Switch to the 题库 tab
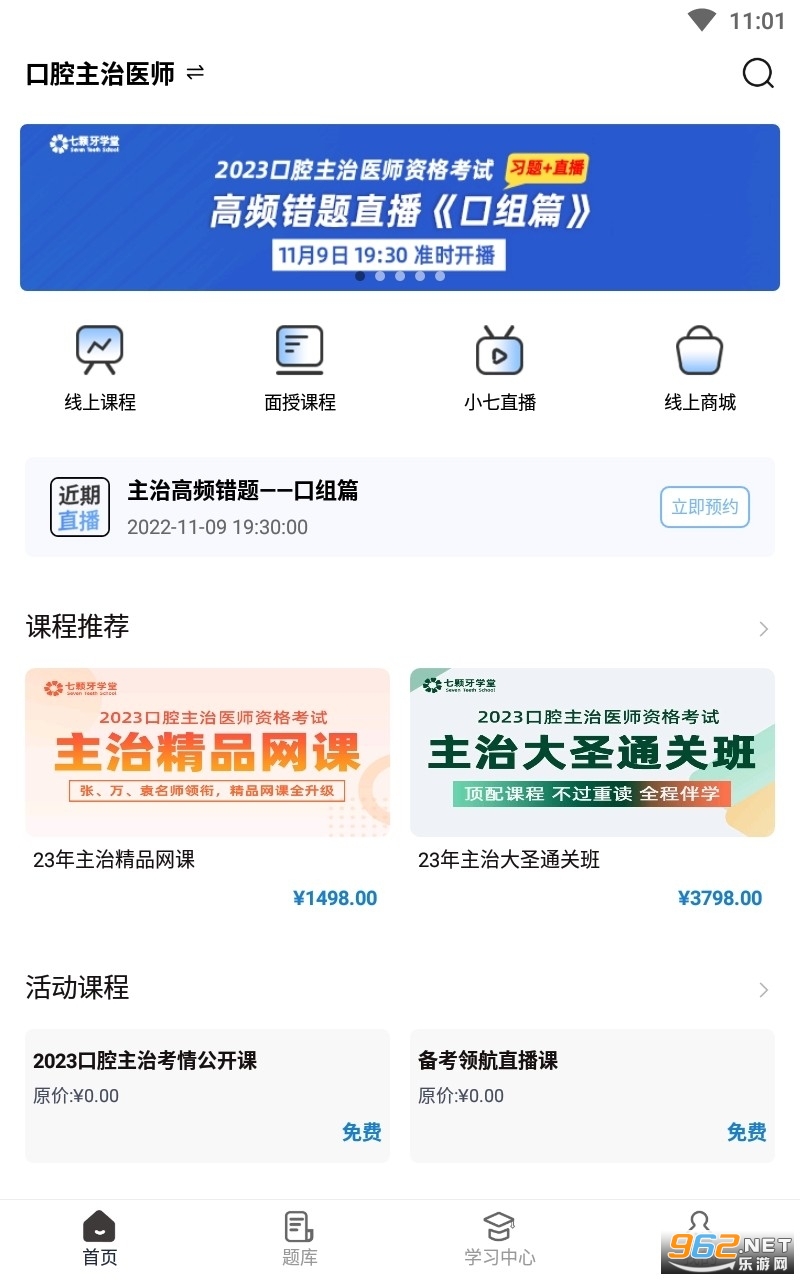Viewport: 800px width, 1280px height. coord(300,1238)
